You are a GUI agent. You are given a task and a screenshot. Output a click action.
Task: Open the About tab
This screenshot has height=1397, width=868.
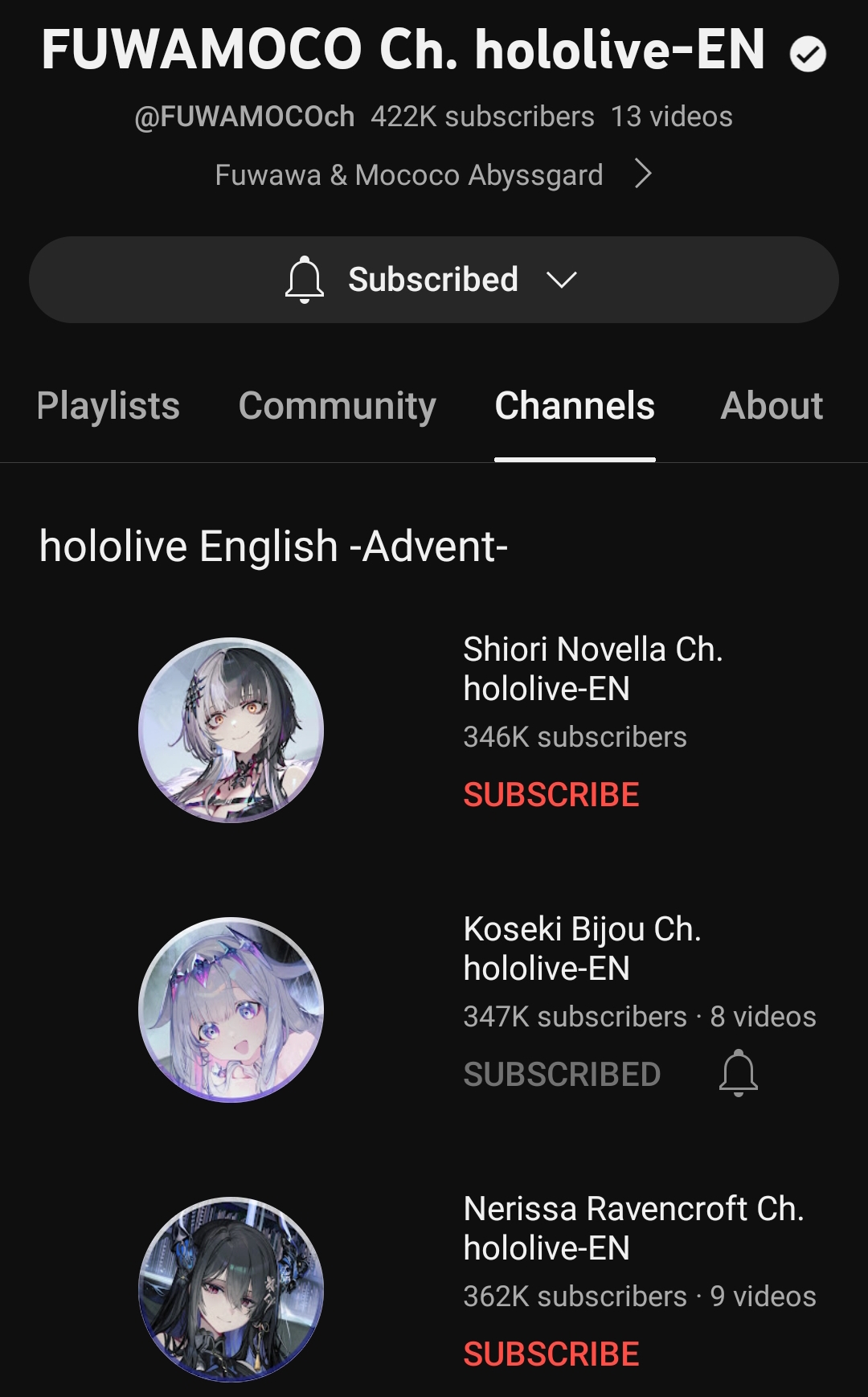click(771, 406)
